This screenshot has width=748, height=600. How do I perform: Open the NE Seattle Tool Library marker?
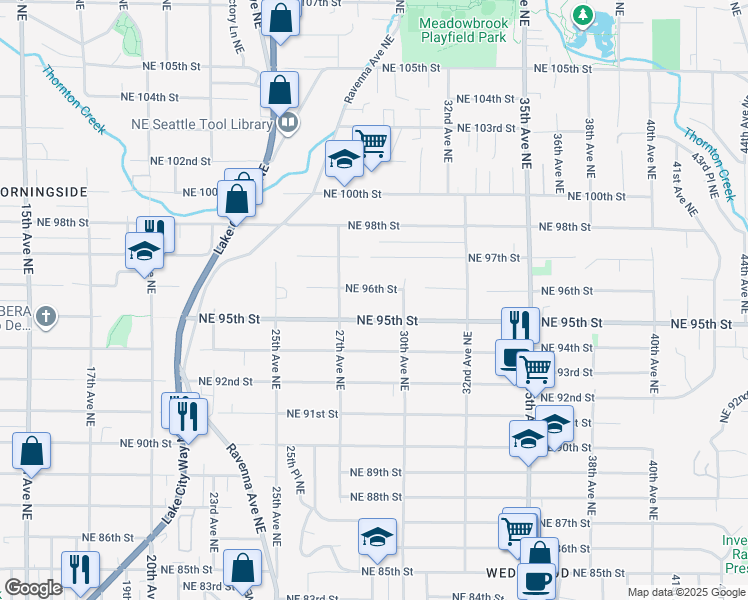point(288,124)
